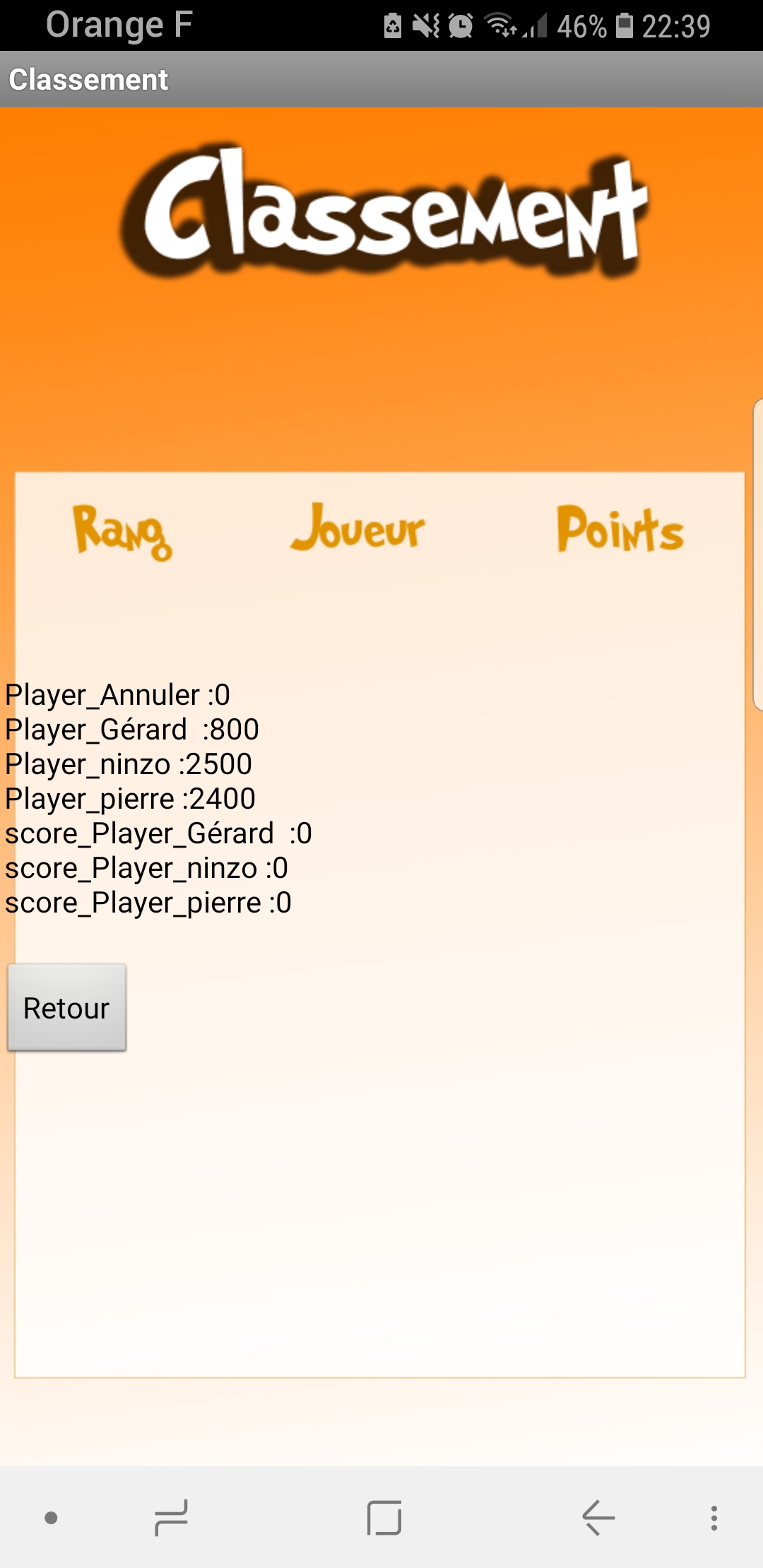763x1568 pixels.
Task: Tap the Retour button
Action: pyautogui.click(x=66, y=1007)
